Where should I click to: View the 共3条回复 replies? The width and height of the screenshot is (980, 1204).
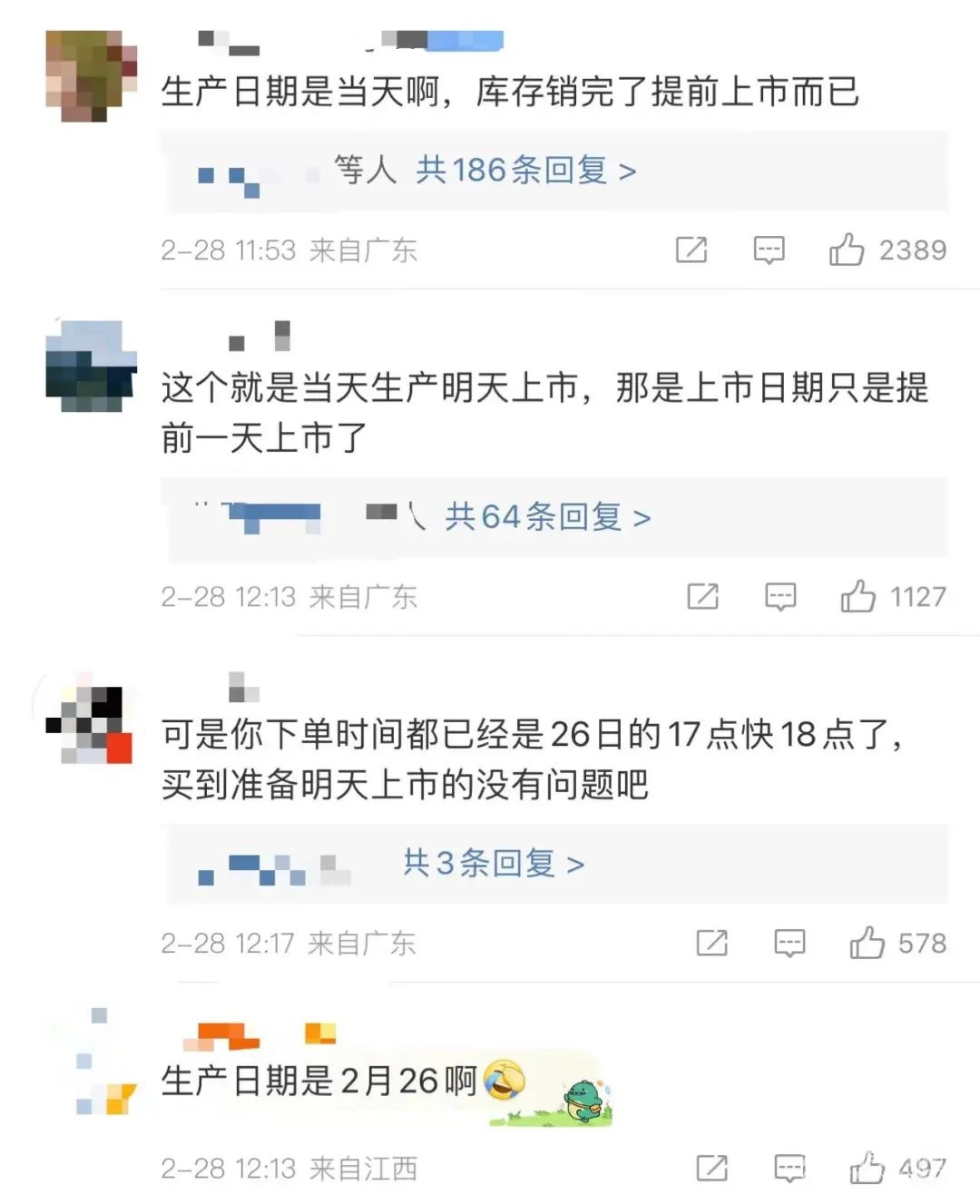pos(494,863)
